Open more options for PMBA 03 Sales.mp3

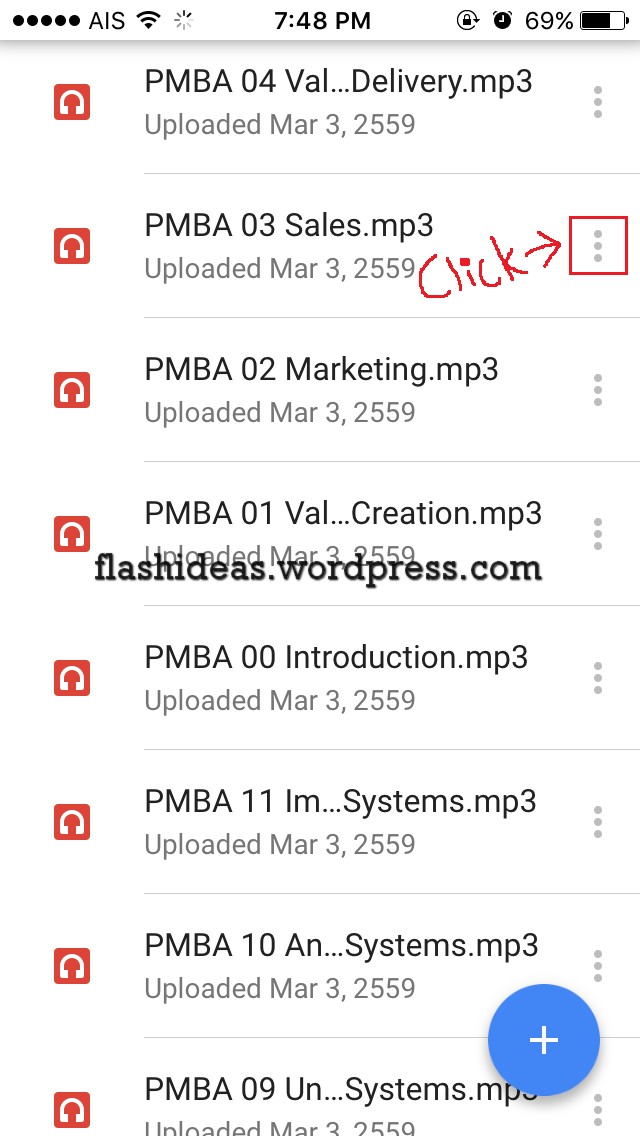[598, 245]
